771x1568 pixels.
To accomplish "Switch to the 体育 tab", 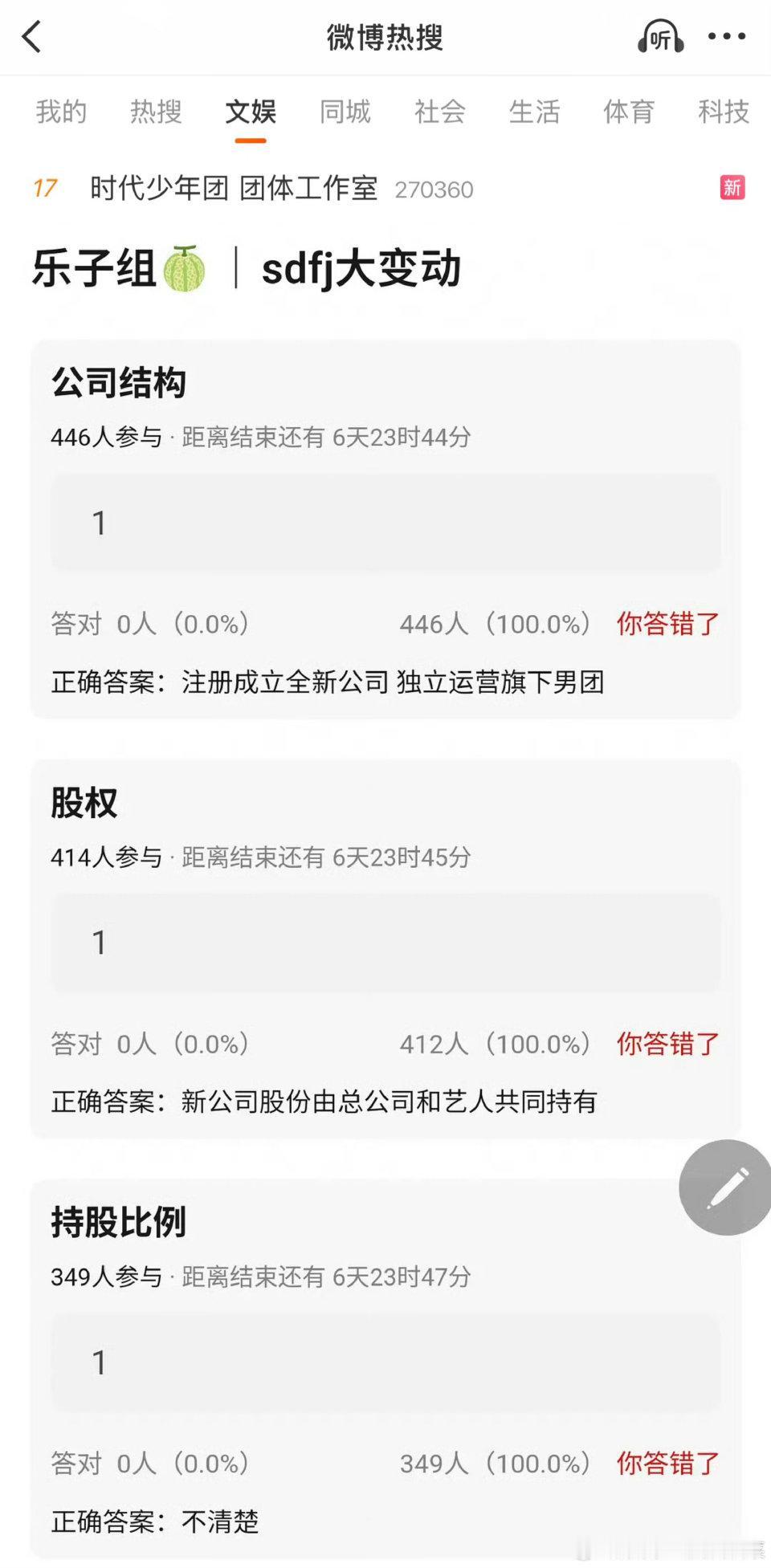I will tap(630, 112).
